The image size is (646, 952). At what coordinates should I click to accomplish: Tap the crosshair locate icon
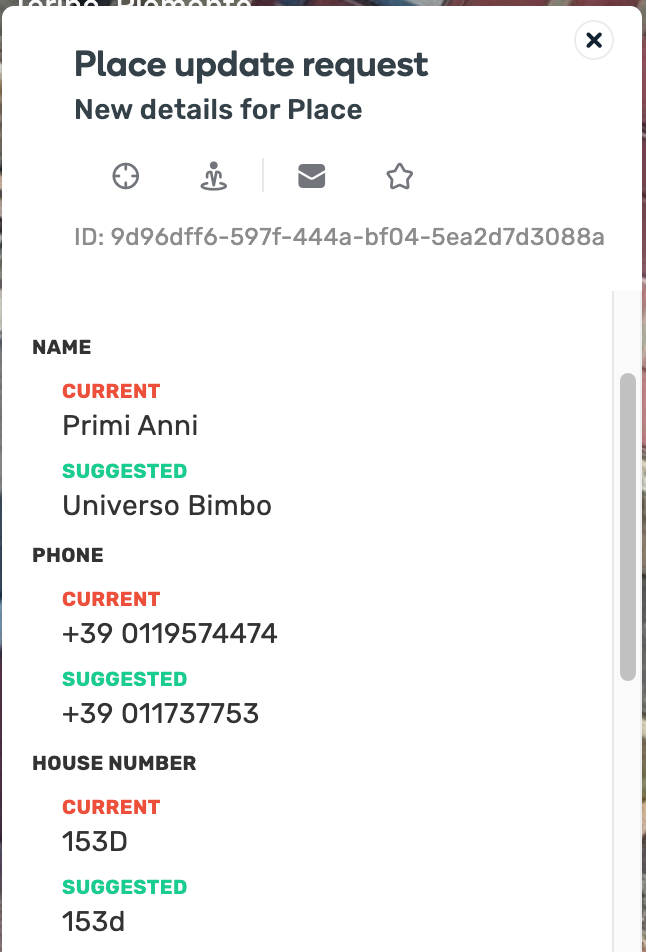[x=125, y=177]
